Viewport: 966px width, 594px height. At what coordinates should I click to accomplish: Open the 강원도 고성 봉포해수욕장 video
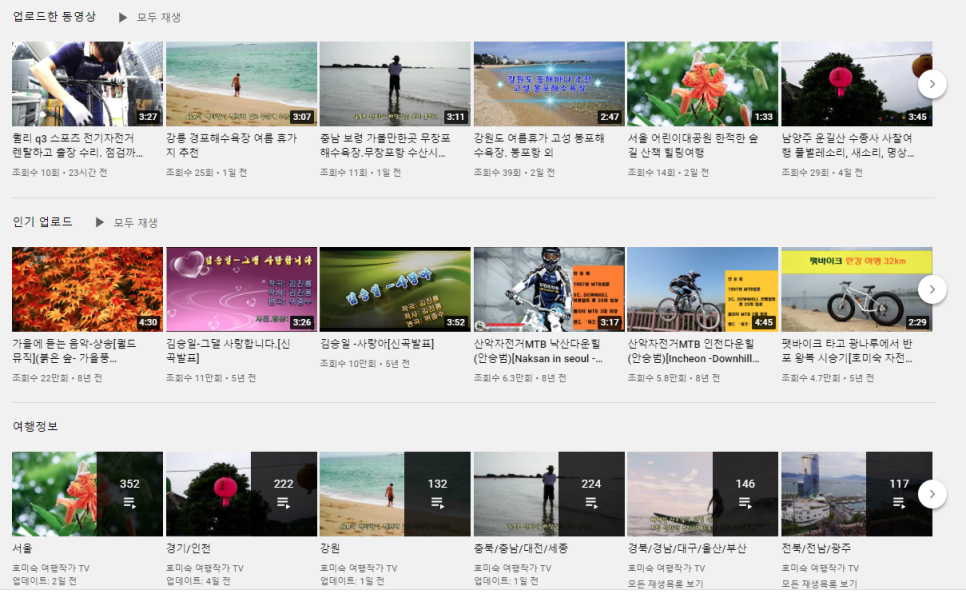(548, 84)
